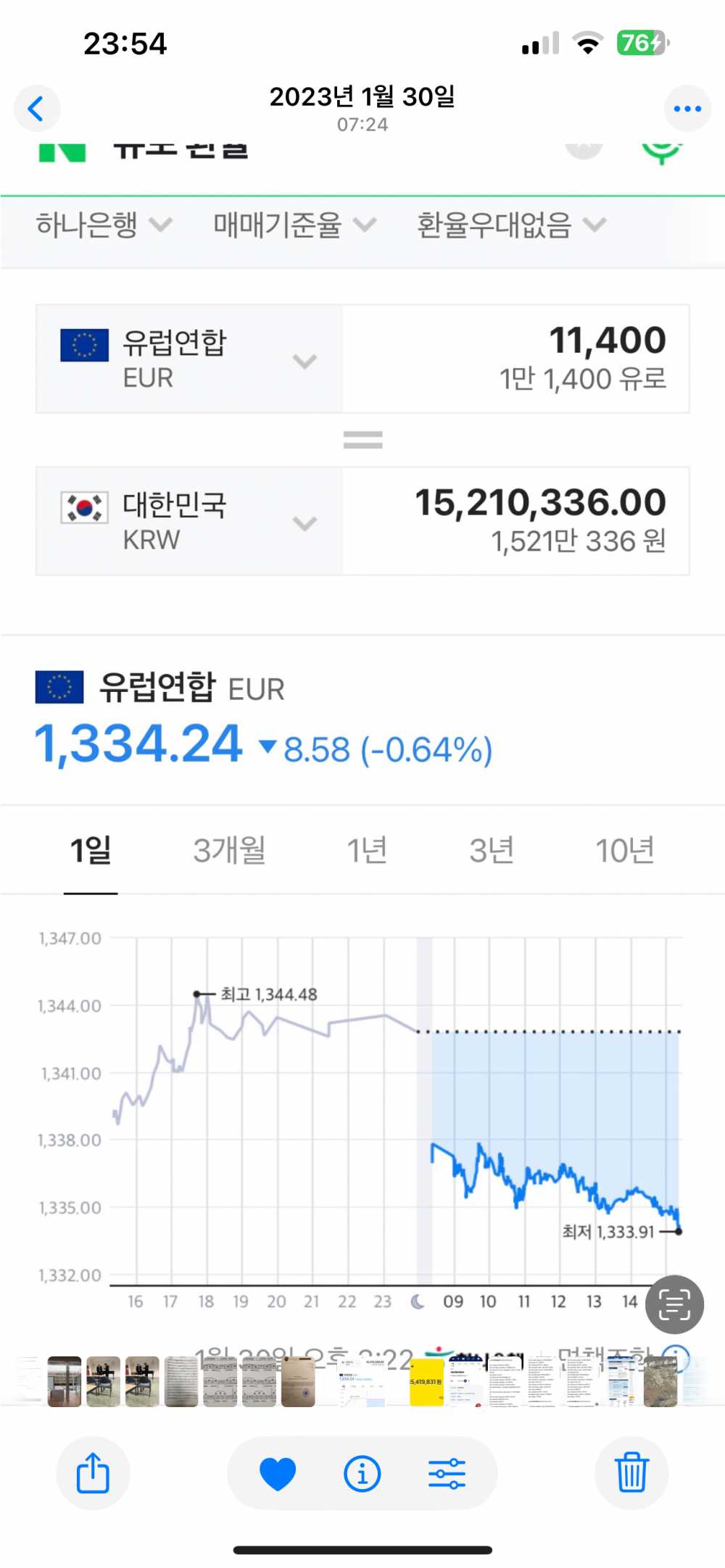Open the photo edit adjustments
The width and height of the screenshot is (725, 1568).
tap(447, 1473)
